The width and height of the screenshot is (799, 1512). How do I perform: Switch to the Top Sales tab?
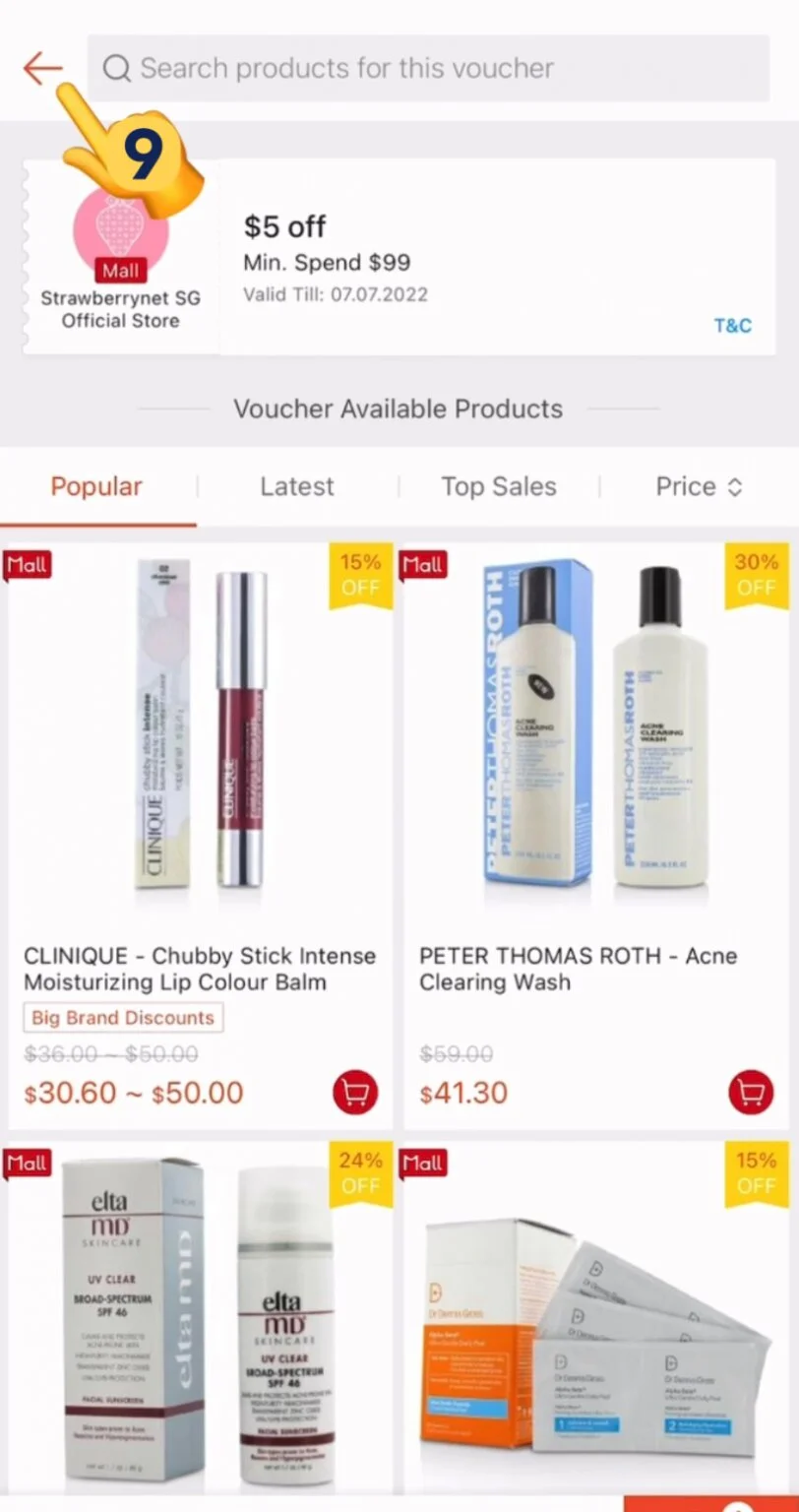tap(499, 486)
